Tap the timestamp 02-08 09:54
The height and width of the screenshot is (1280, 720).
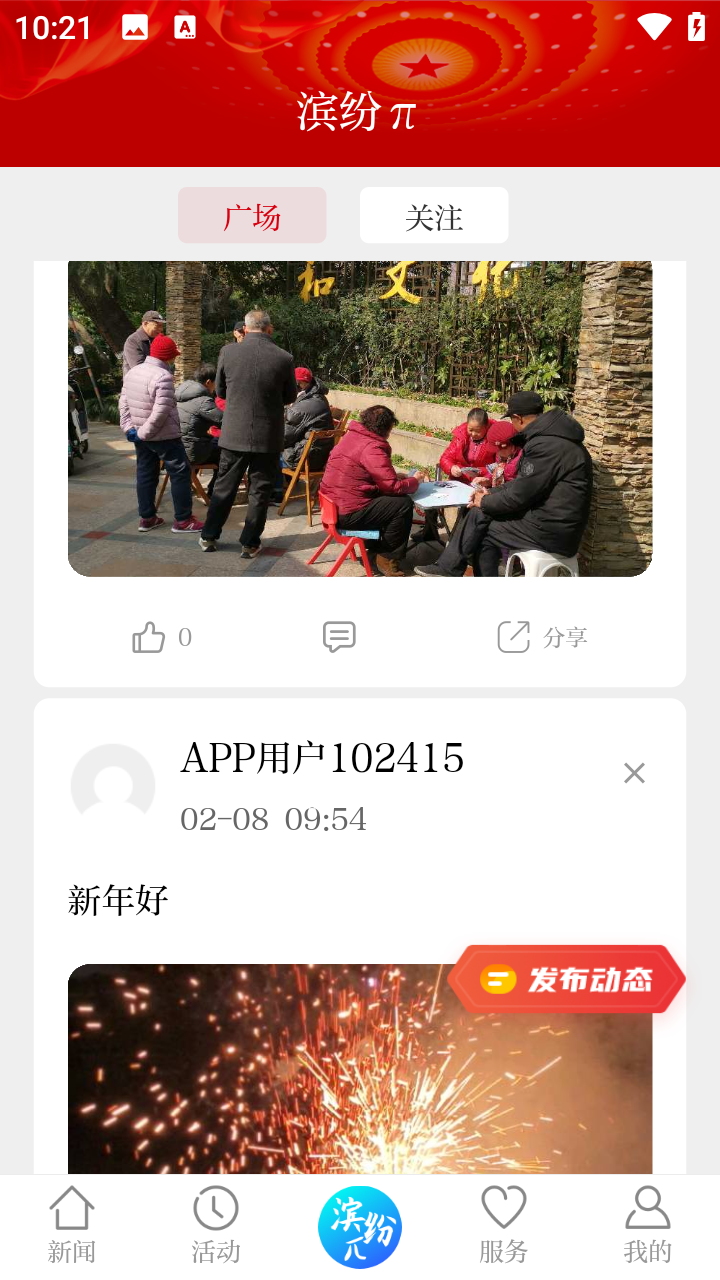point(270,820)
